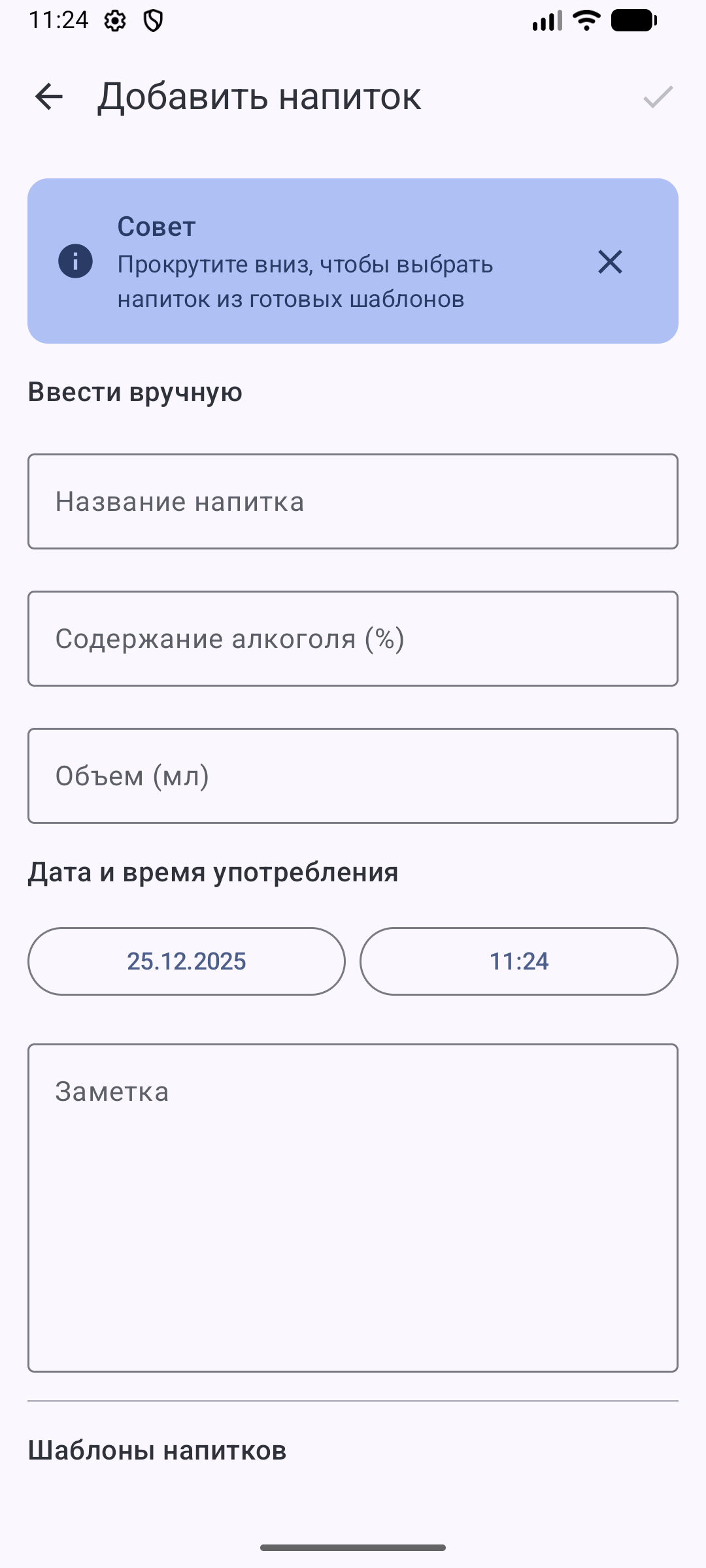Open the date picker showing 25.12.2025
The width and height of the screenshot is (706, 1568).
186,960
